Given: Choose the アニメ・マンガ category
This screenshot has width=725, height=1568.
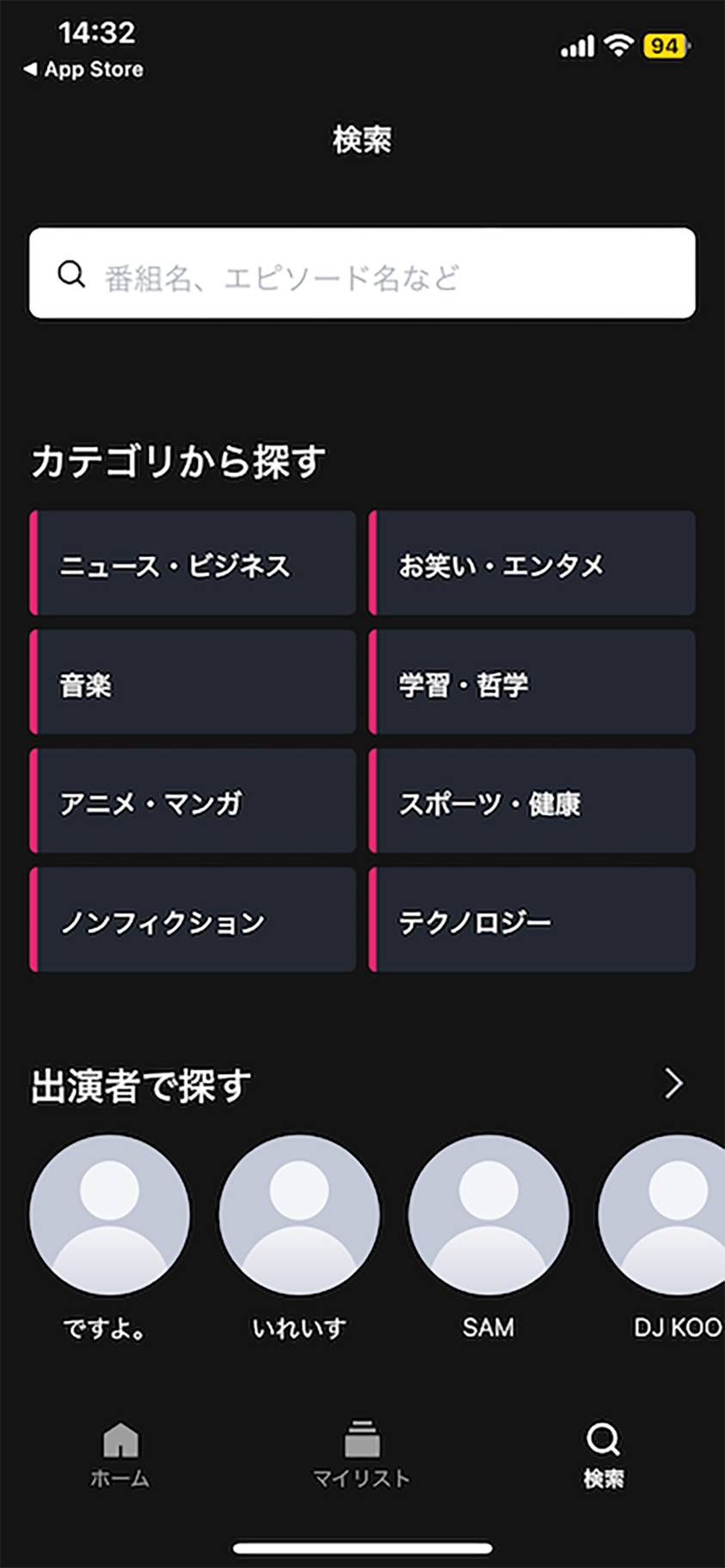Looking at the screenshot, I should tap(193, 800).
